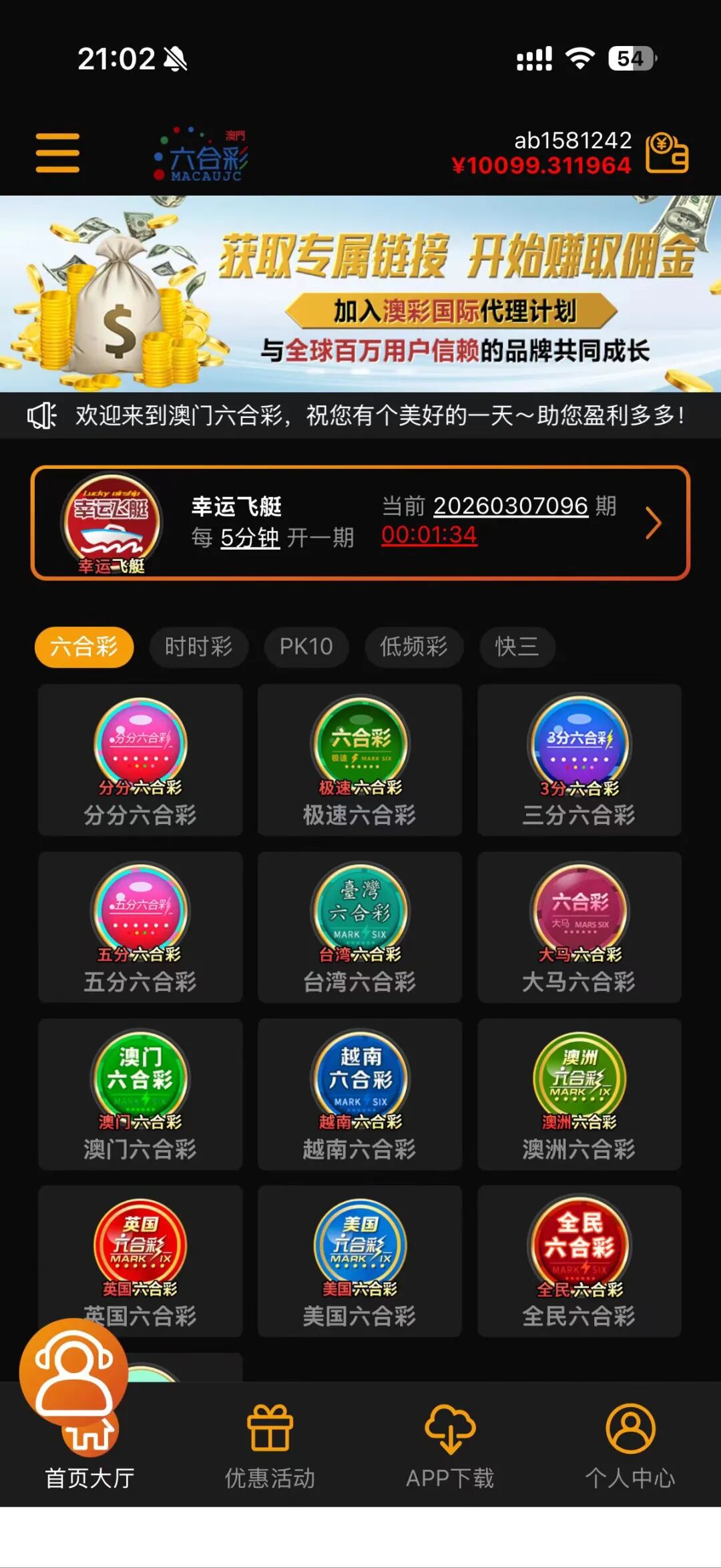Screen dimensions: 721x1568
Task: Mute the scrolling announcement speaker
Action: pos(42,415)
